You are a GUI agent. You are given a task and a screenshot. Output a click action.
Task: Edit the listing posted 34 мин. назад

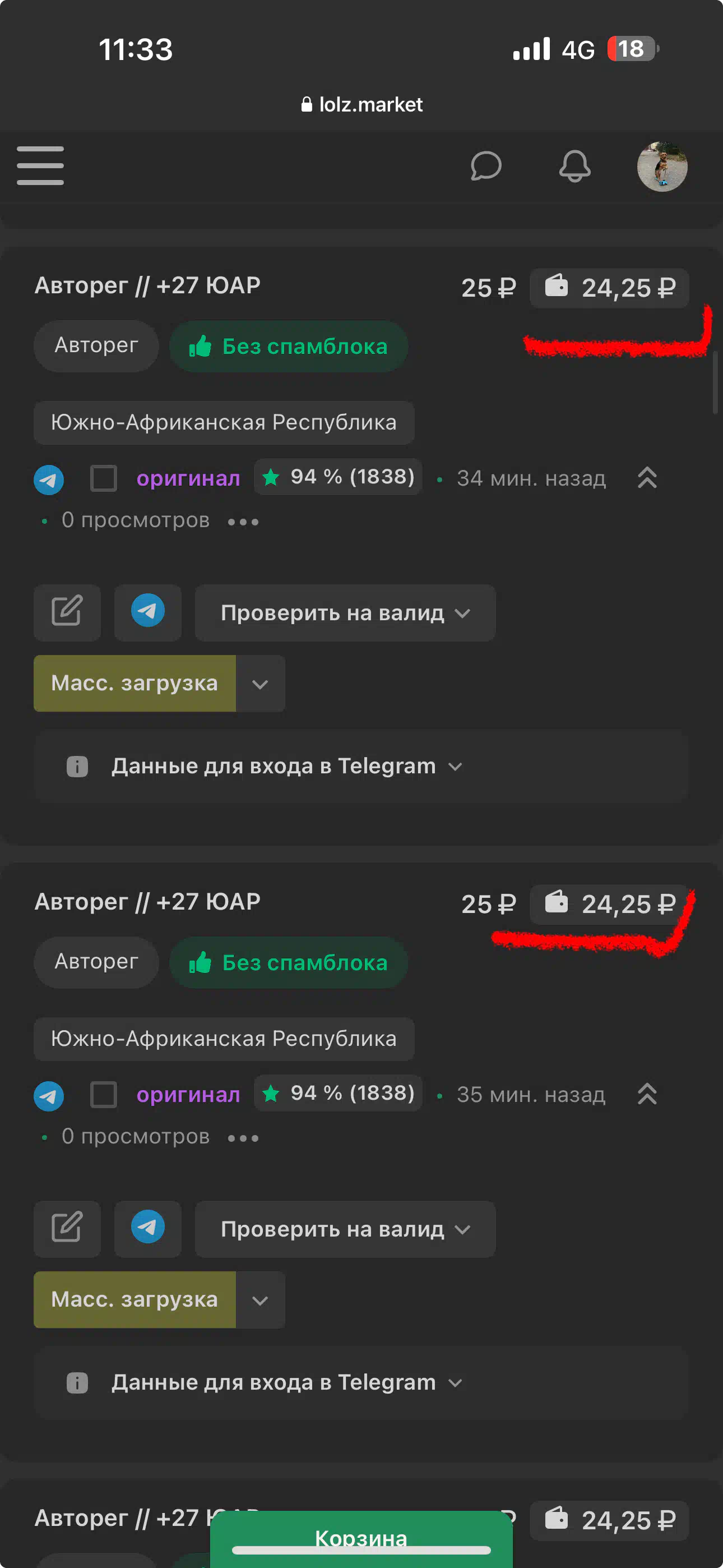pos(67,612)
